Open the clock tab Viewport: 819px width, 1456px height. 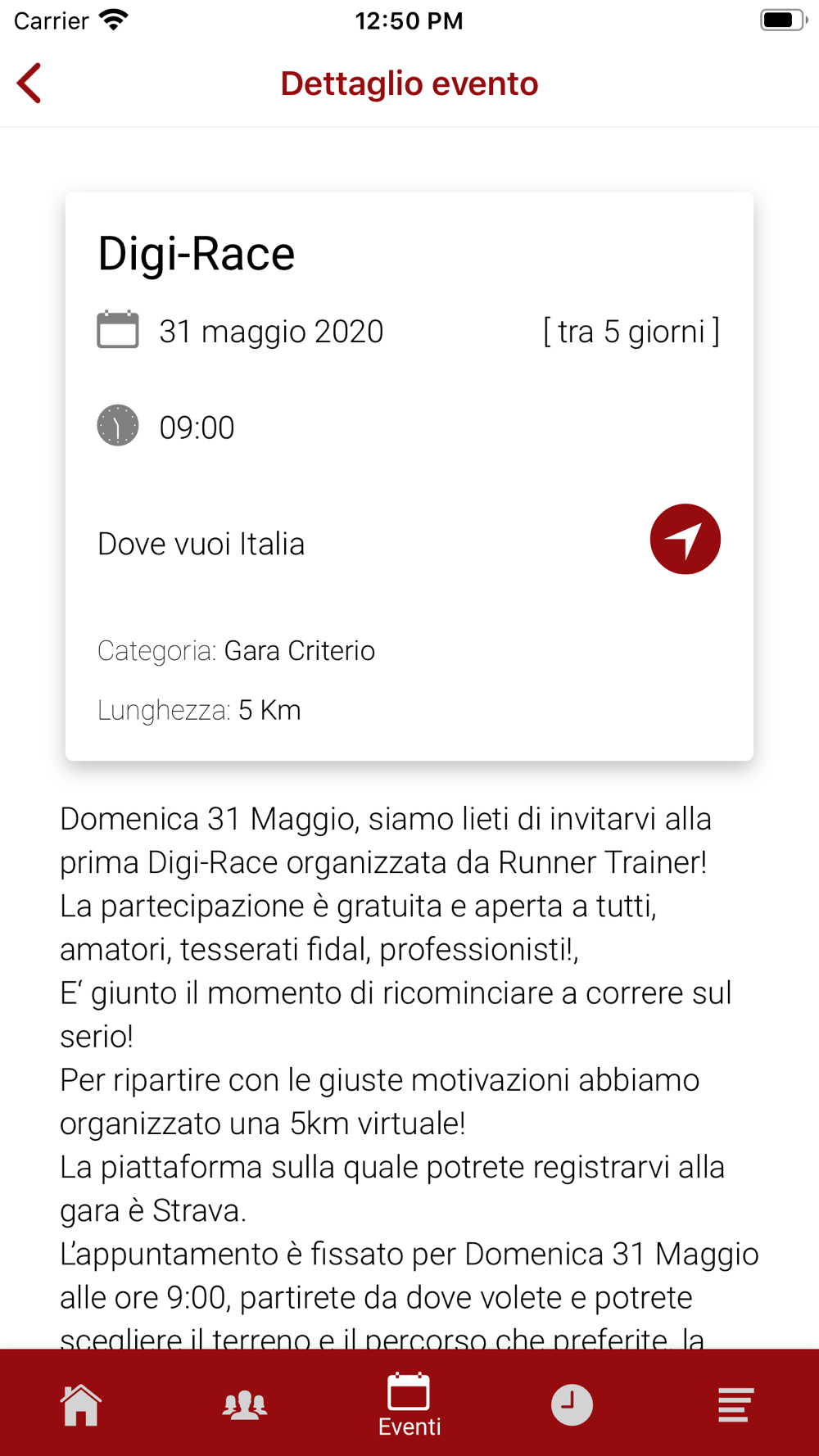572,1404
